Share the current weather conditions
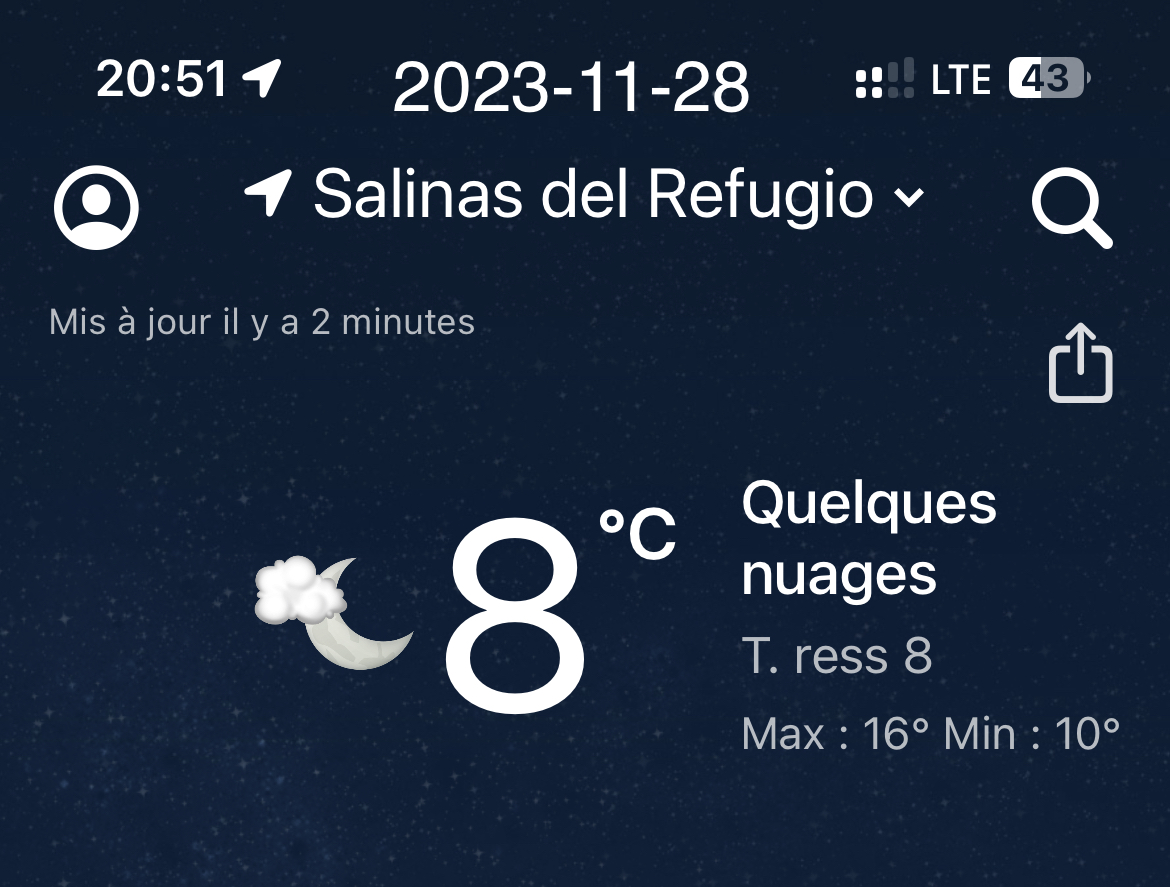Screen dimensions: 1170x887 [x=1080, y=363]
